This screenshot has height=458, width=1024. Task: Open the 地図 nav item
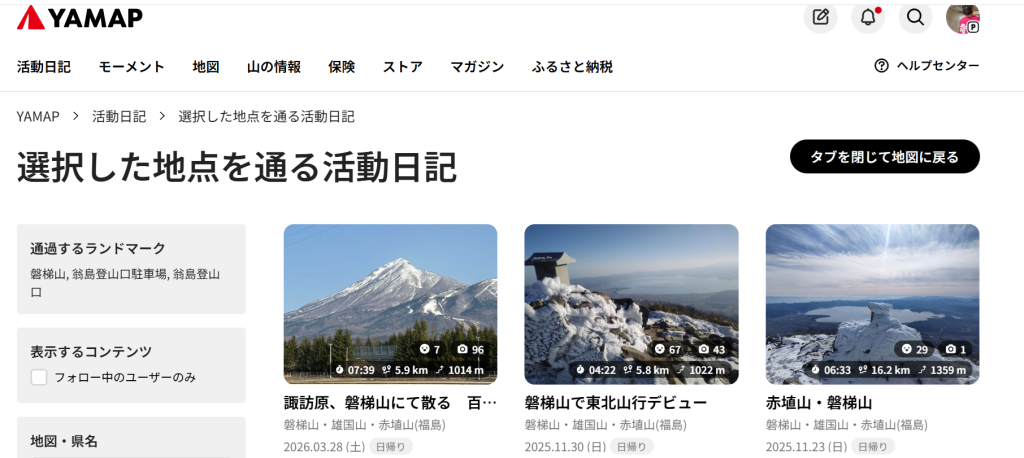[x=206, y=67]
